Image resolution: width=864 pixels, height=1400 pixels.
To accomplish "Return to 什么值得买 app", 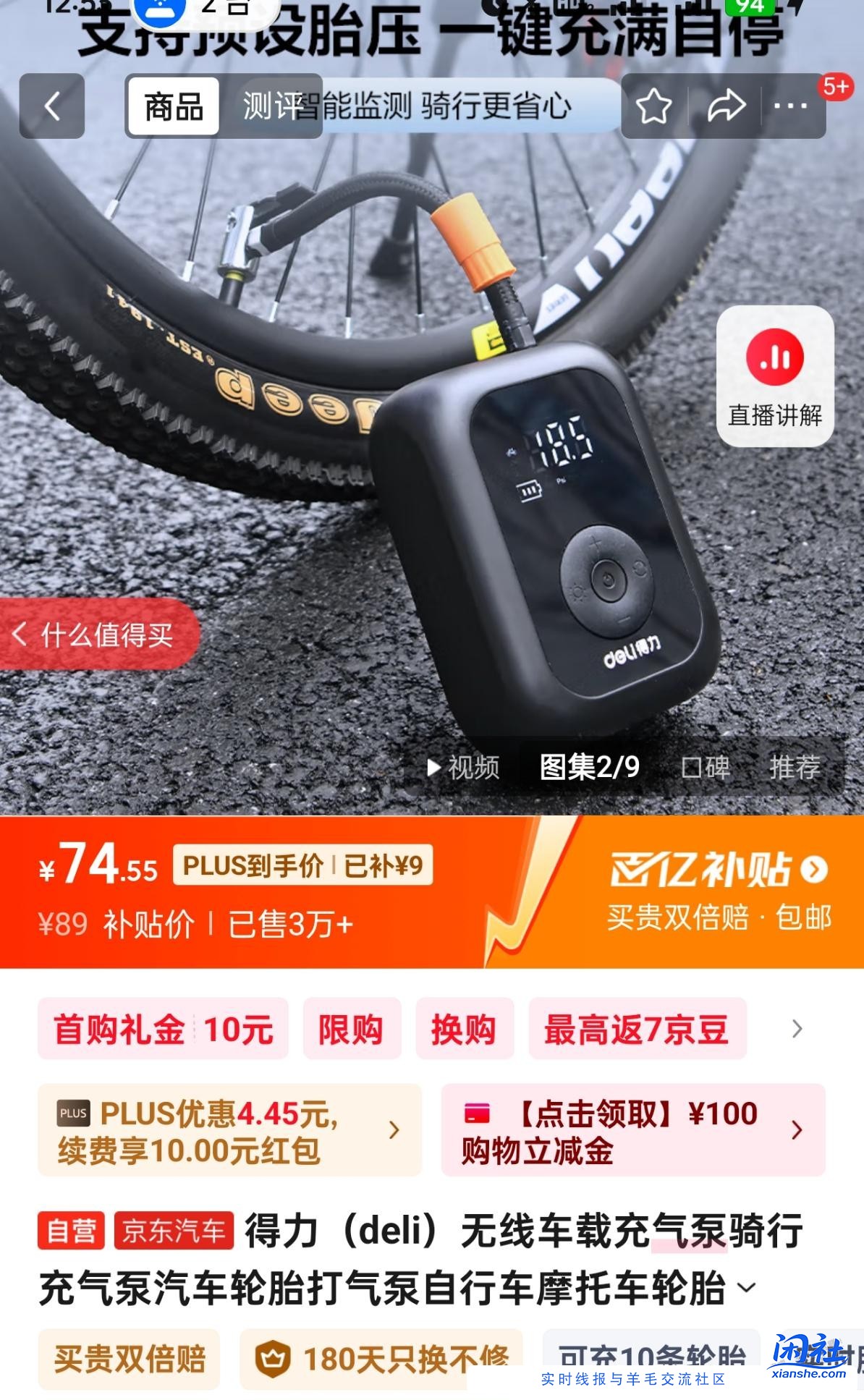I will pyautogui.click(x=94, y=635).
